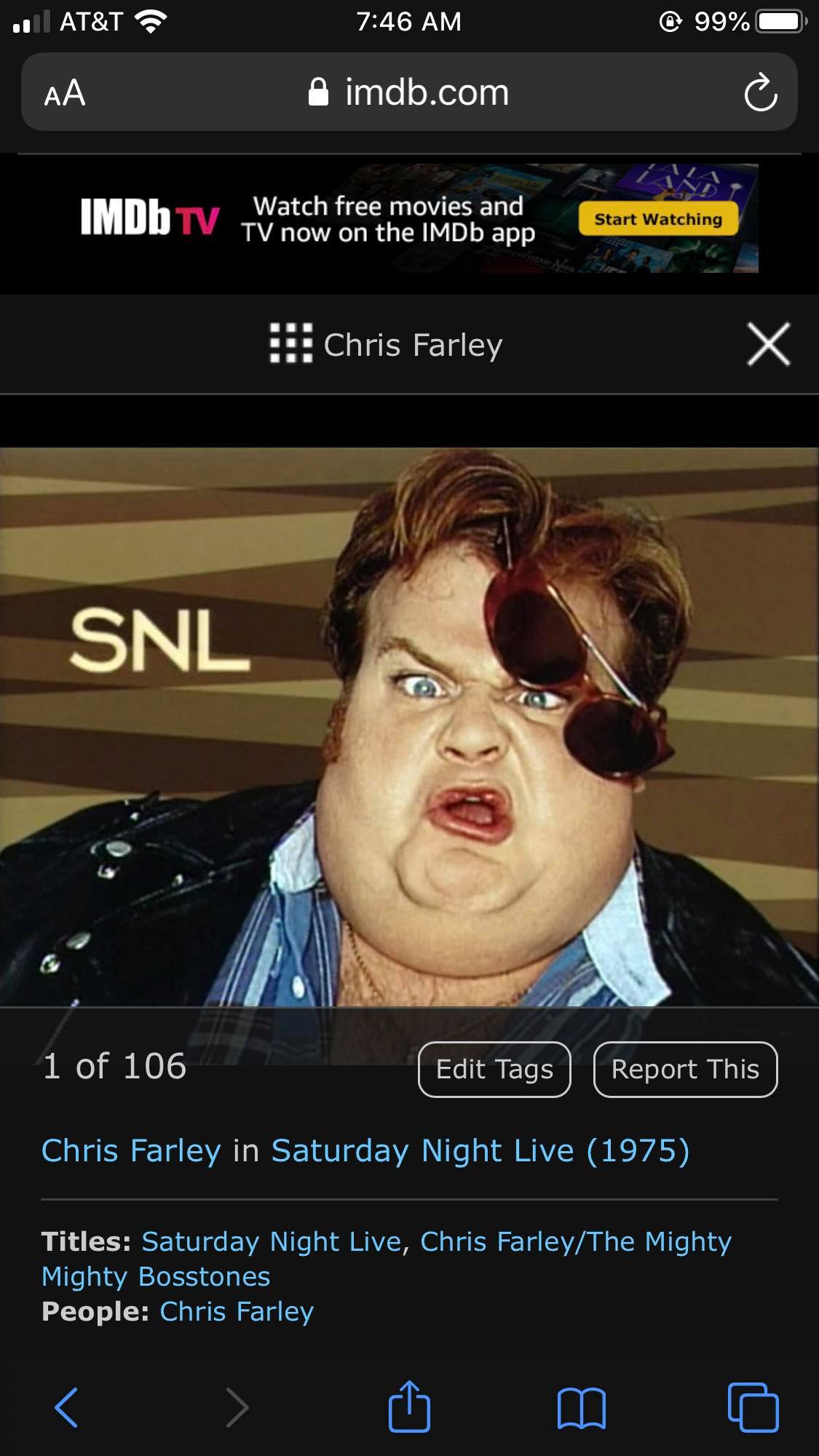Open Chris Farley link in the caption
Screen dimensions: 819x1456
pos(131,1150)
